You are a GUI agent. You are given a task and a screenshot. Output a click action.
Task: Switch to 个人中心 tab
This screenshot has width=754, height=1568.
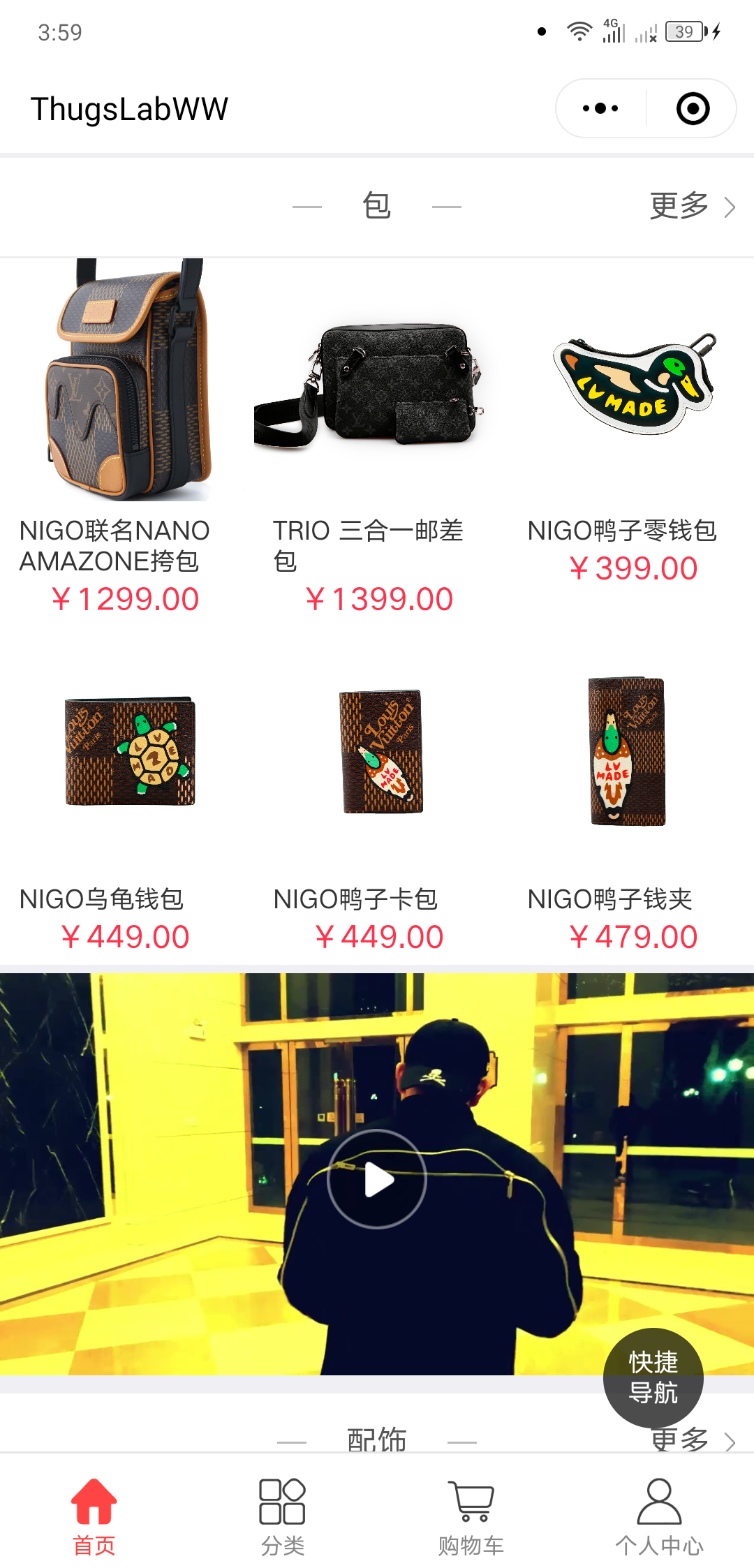pos(660,1516)
